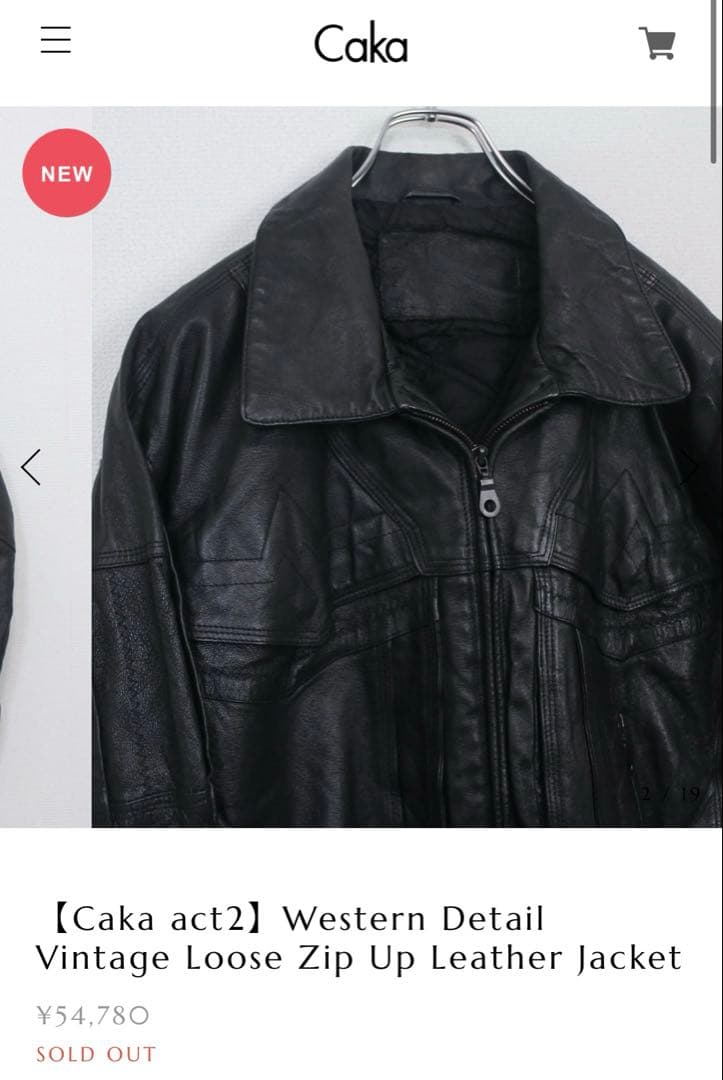Go to the Caka home page
The height and width of the screenshot is (1080, 723).
click(360, 44)
